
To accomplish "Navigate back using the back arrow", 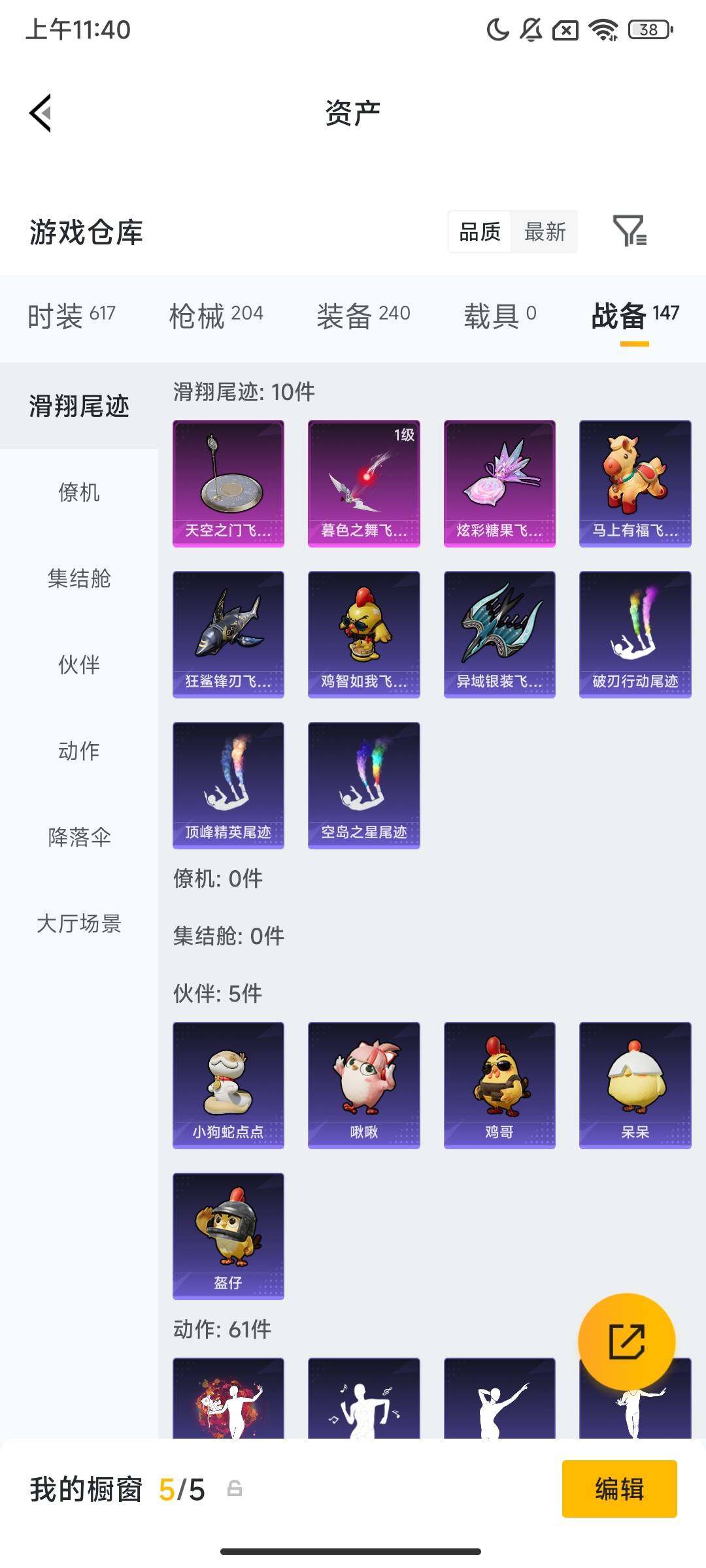I will [x=39, y=112].
